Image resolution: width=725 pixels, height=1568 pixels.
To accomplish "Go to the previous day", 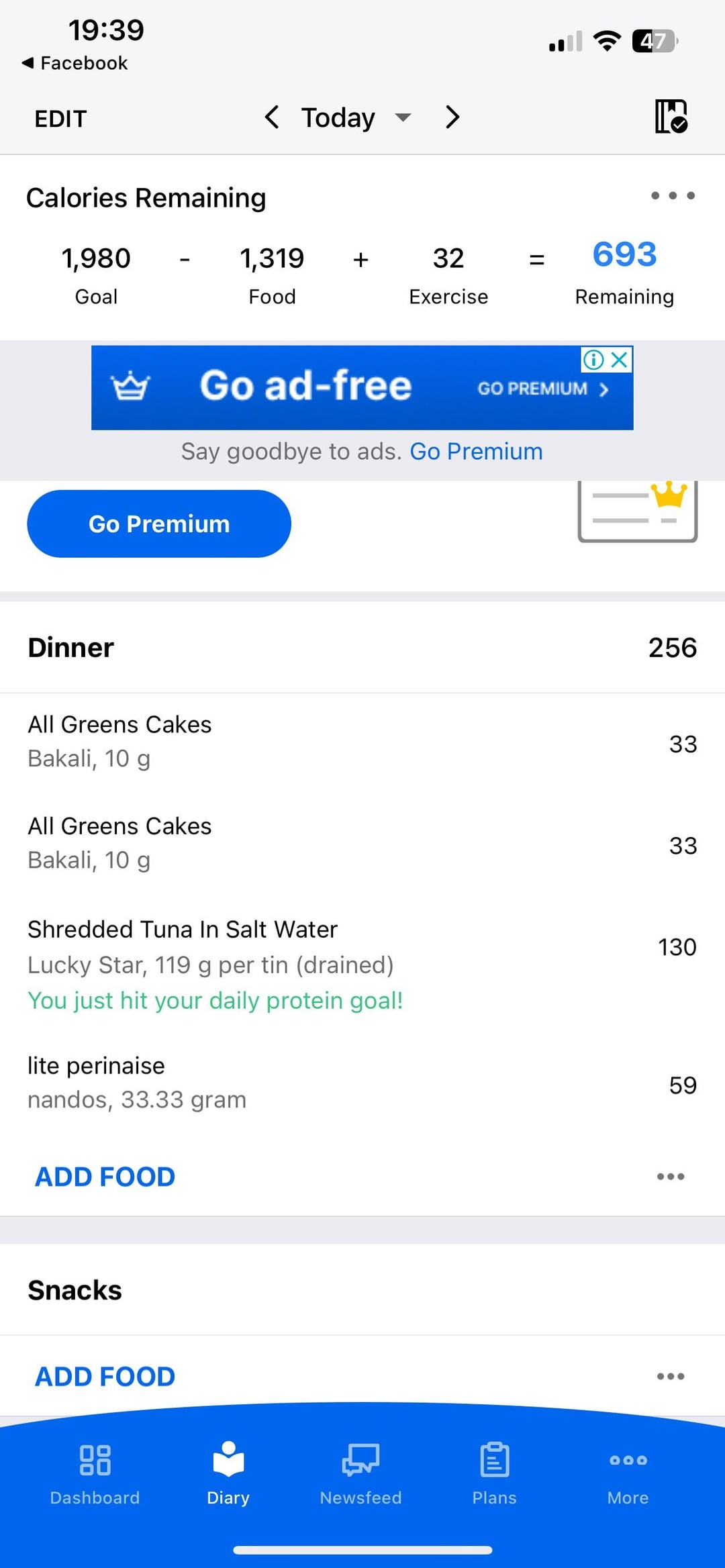I will point(271,117).
